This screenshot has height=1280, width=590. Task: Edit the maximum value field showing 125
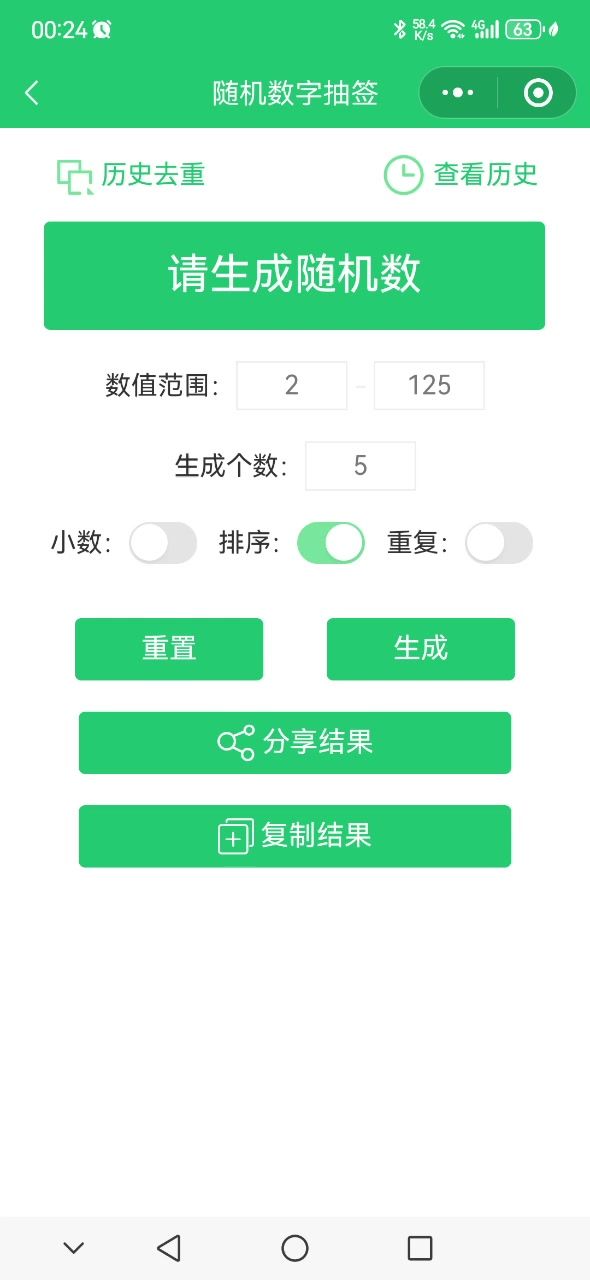pos(429,386)
